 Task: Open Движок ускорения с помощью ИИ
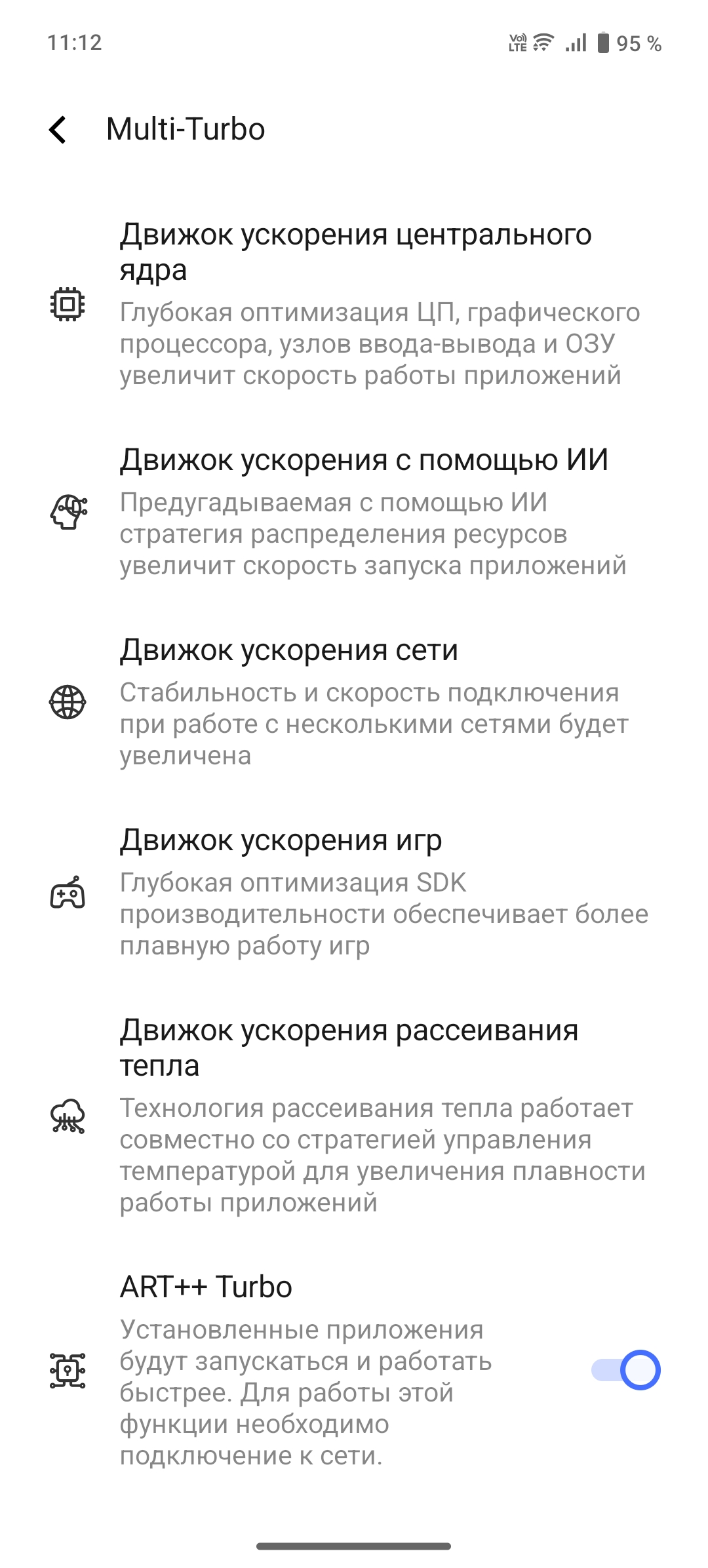click(x=354, y=512)
